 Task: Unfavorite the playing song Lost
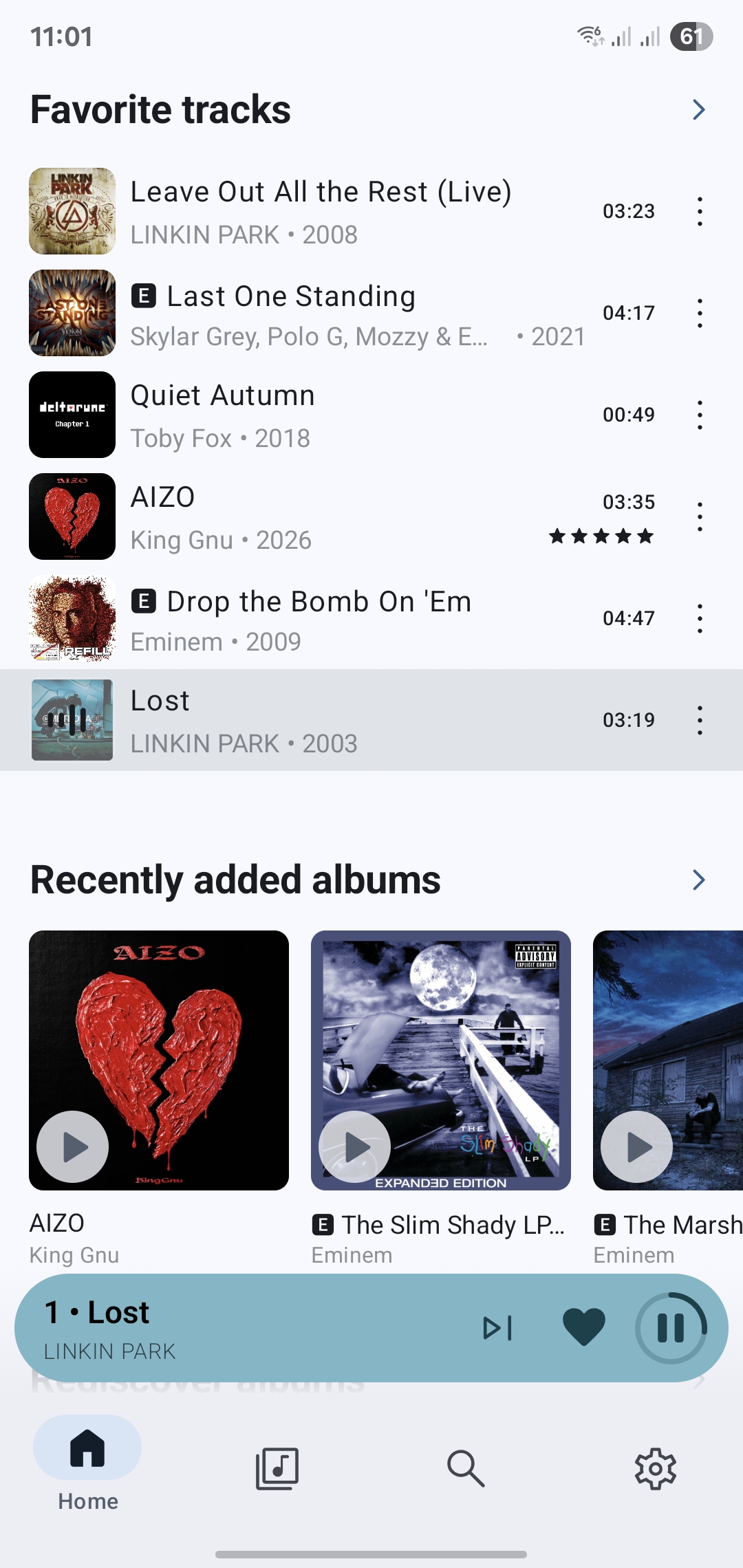583,1328
